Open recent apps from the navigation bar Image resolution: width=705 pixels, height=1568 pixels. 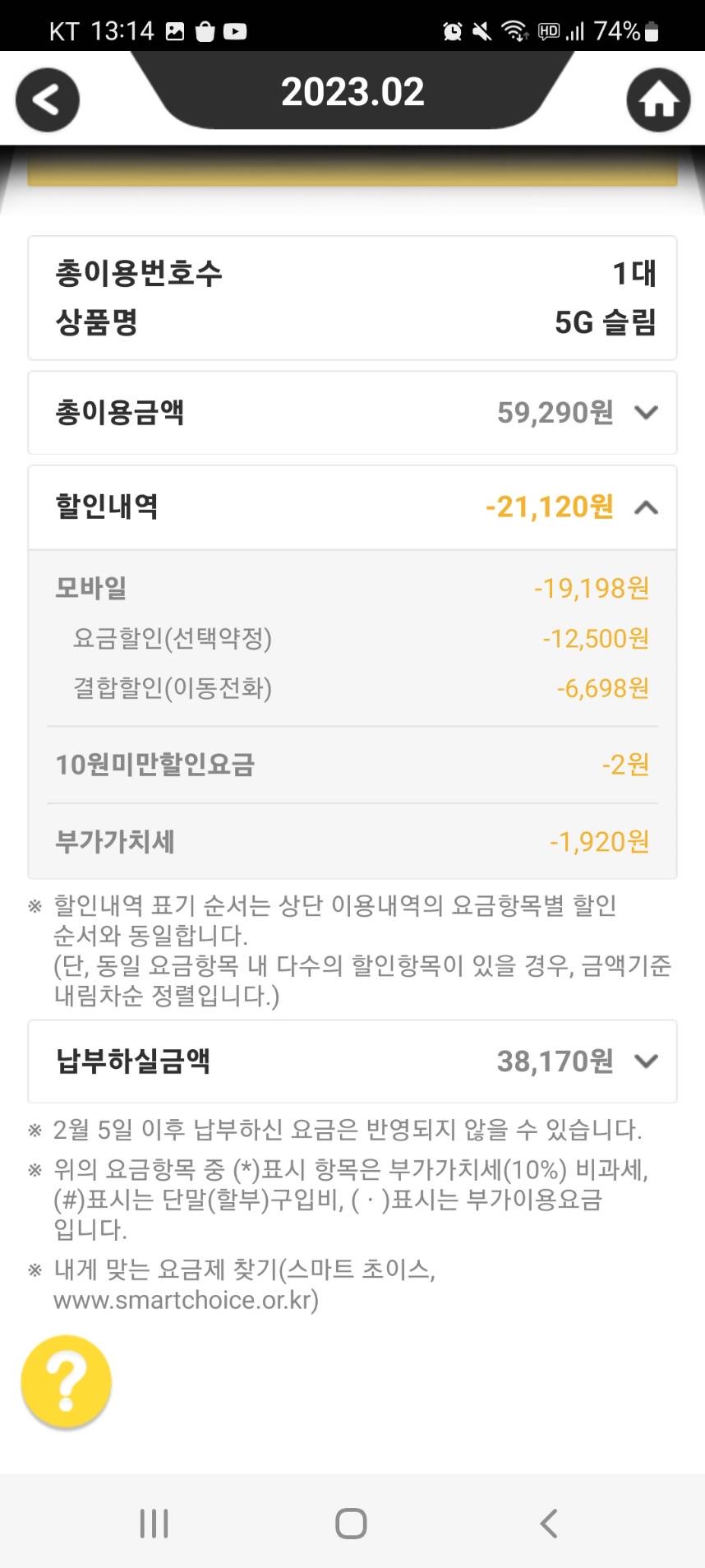coord(154,1524)
